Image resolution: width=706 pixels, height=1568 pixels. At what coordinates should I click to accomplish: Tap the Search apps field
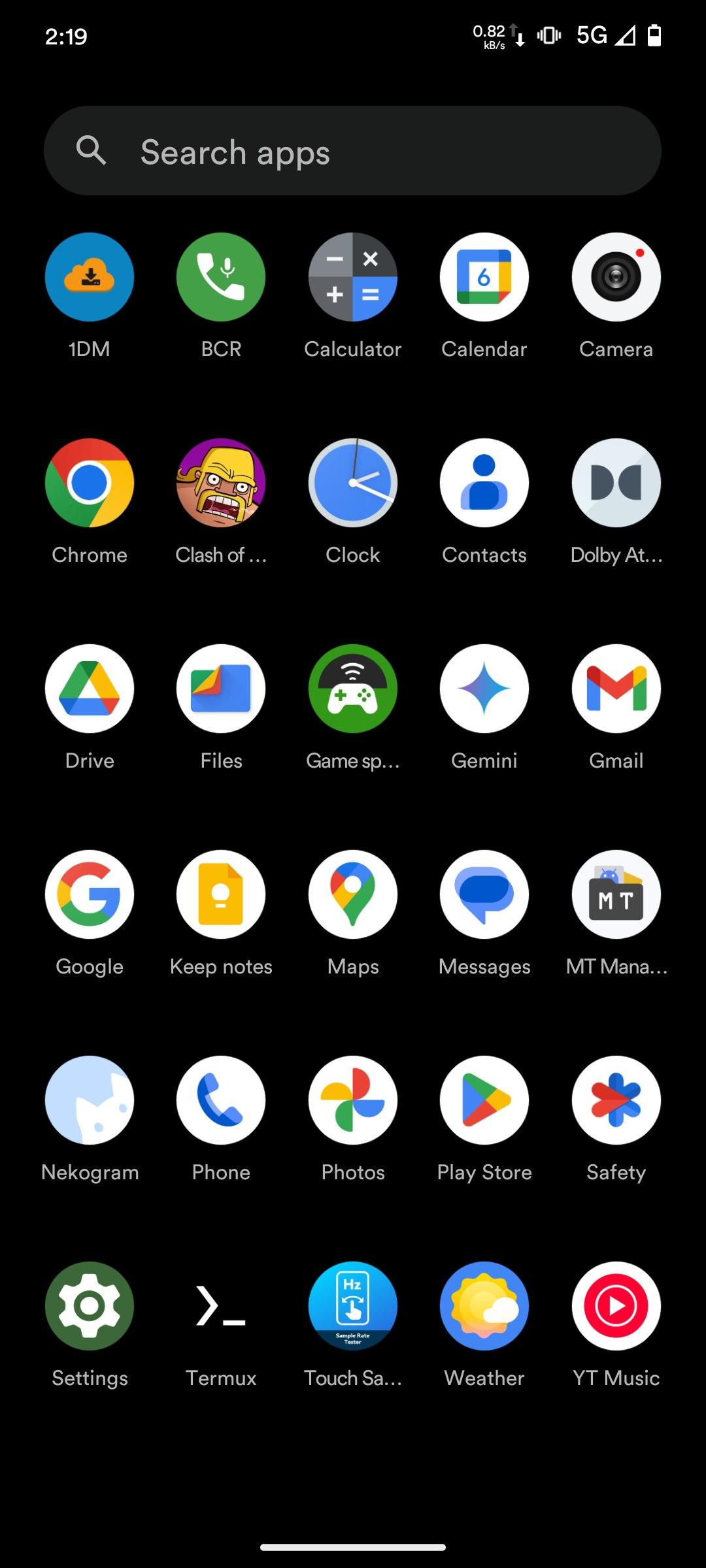click(x=353, y=152)
